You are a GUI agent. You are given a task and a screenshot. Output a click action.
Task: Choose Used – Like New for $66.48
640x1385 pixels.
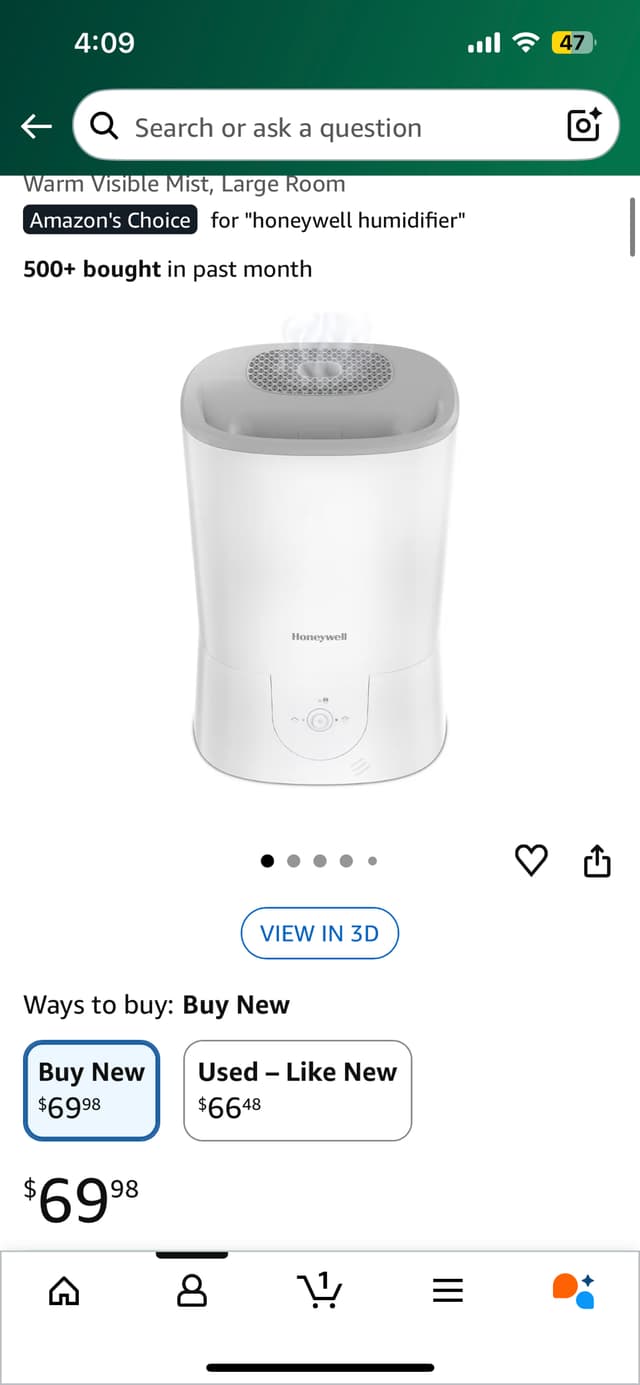[x=297, y=1090]
